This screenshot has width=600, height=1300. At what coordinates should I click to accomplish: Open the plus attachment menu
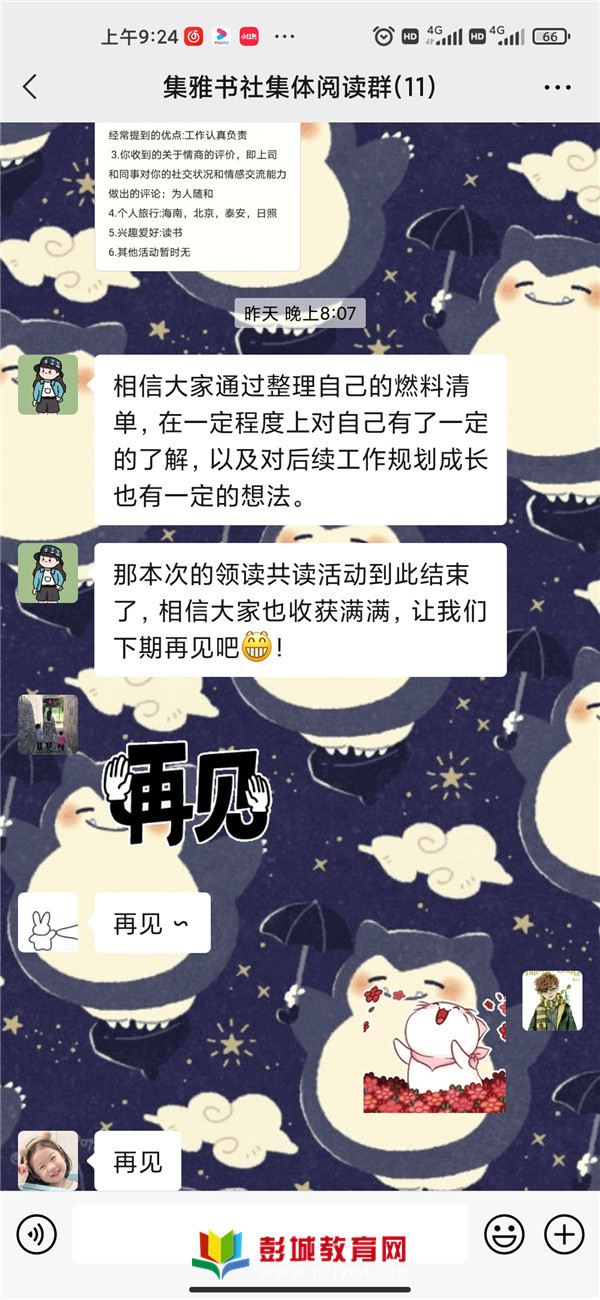(565, 1234)
